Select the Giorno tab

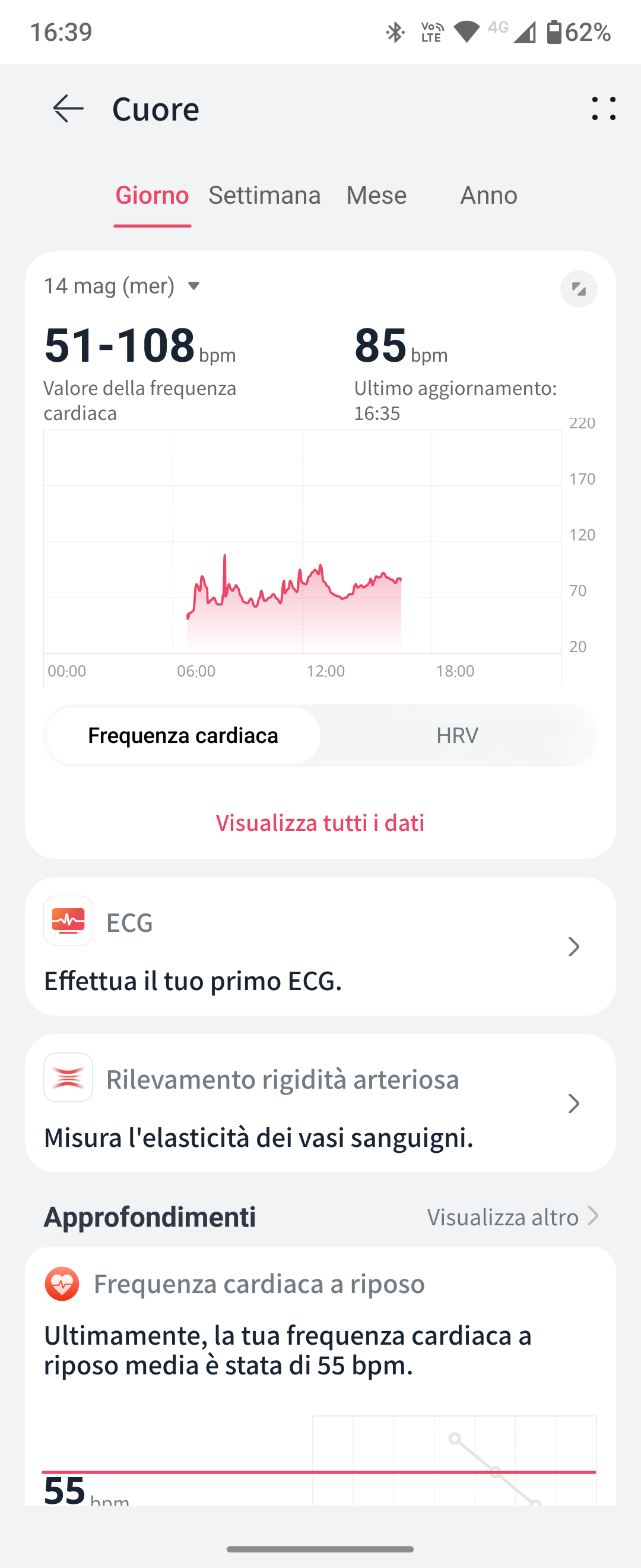pyautogui.click(x=152, y=195)
